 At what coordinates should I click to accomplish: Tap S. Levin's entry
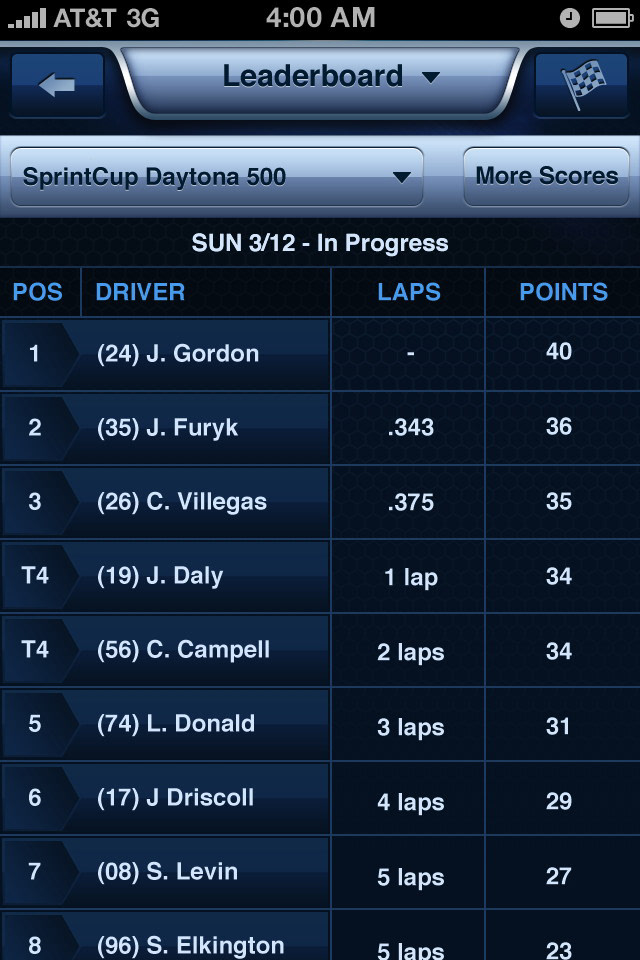(167, 872)
